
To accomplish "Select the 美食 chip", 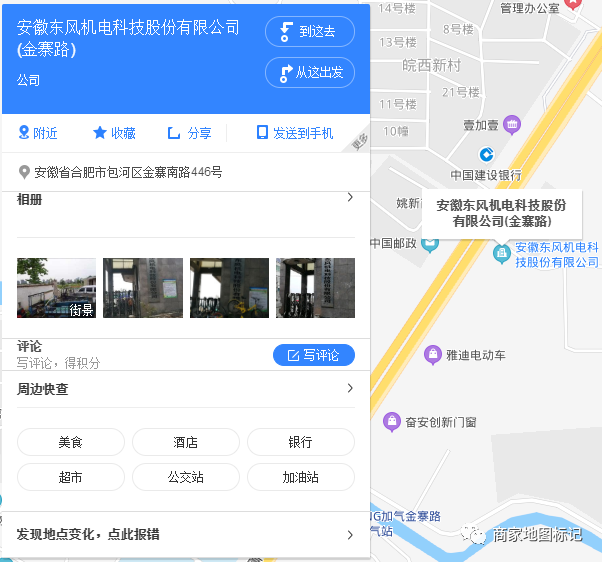I will (x=70, y=442).
